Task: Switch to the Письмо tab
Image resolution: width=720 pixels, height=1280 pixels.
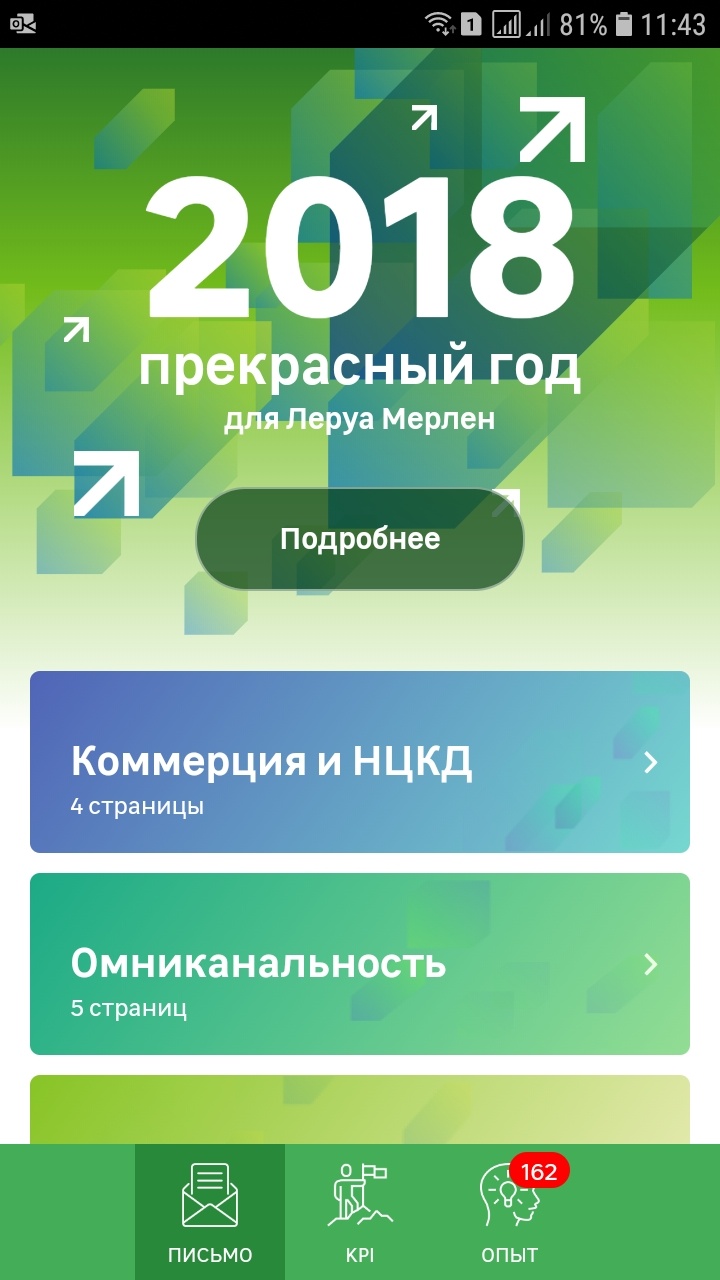Action: 210,1212
